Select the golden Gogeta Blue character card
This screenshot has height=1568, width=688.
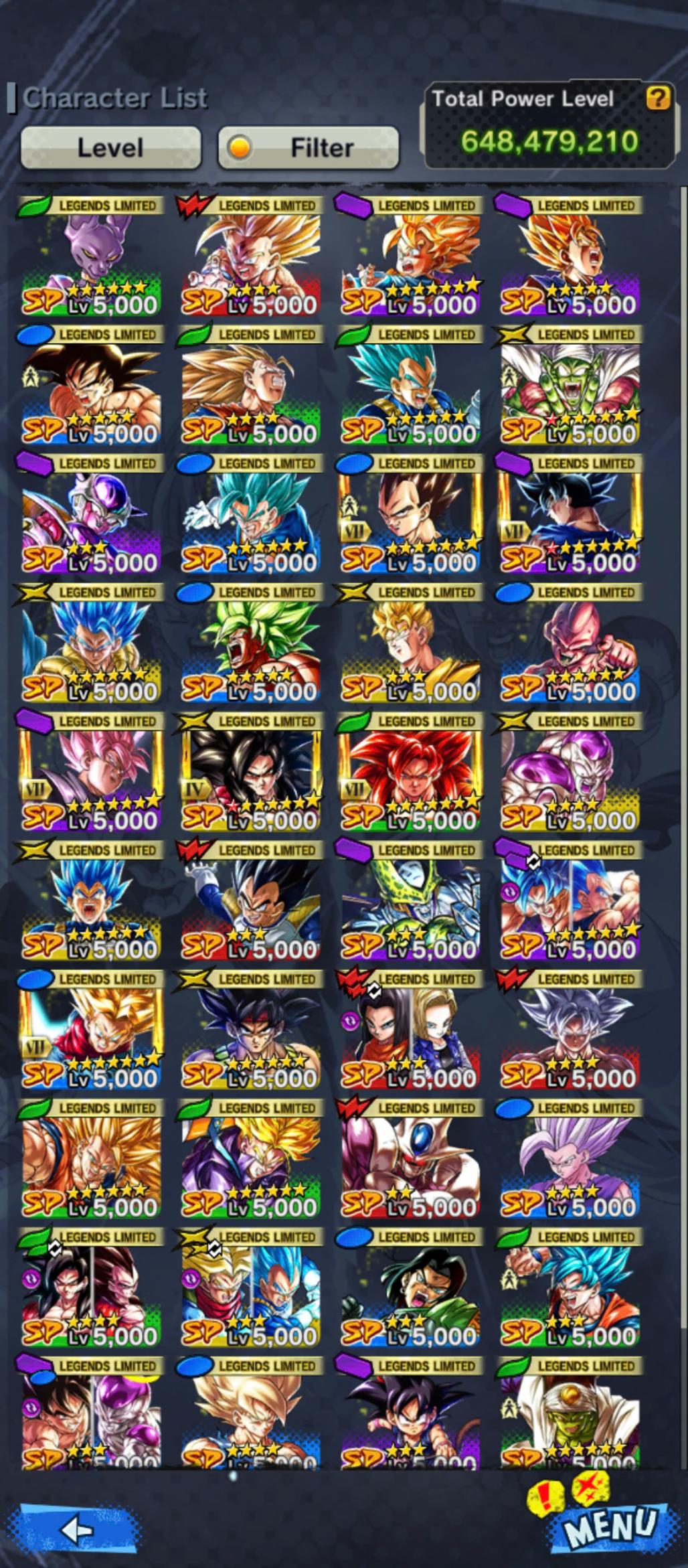tap(92, 644)
